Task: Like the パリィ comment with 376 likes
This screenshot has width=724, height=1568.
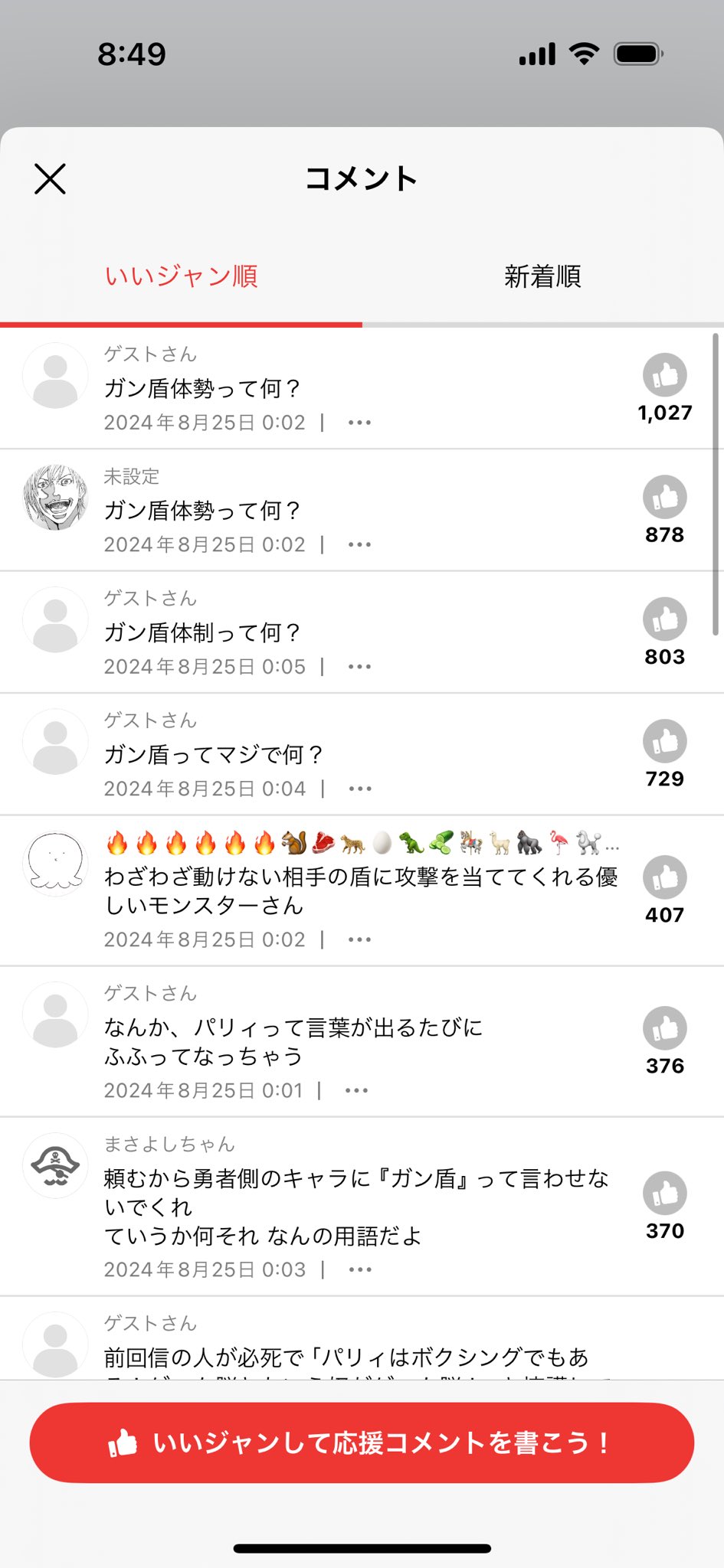Action: [664, 1028]
